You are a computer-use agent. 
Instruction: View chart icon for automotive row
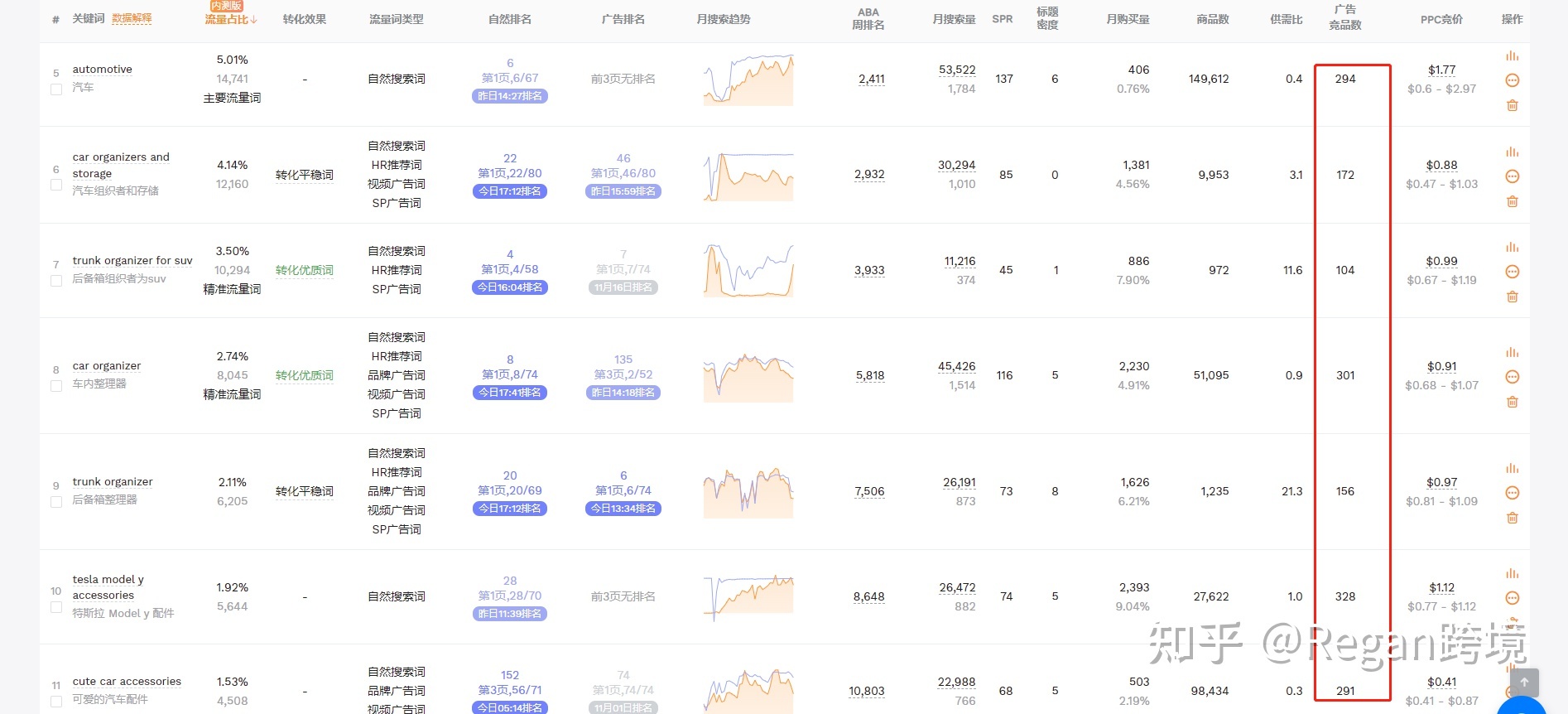[1512, 56]
